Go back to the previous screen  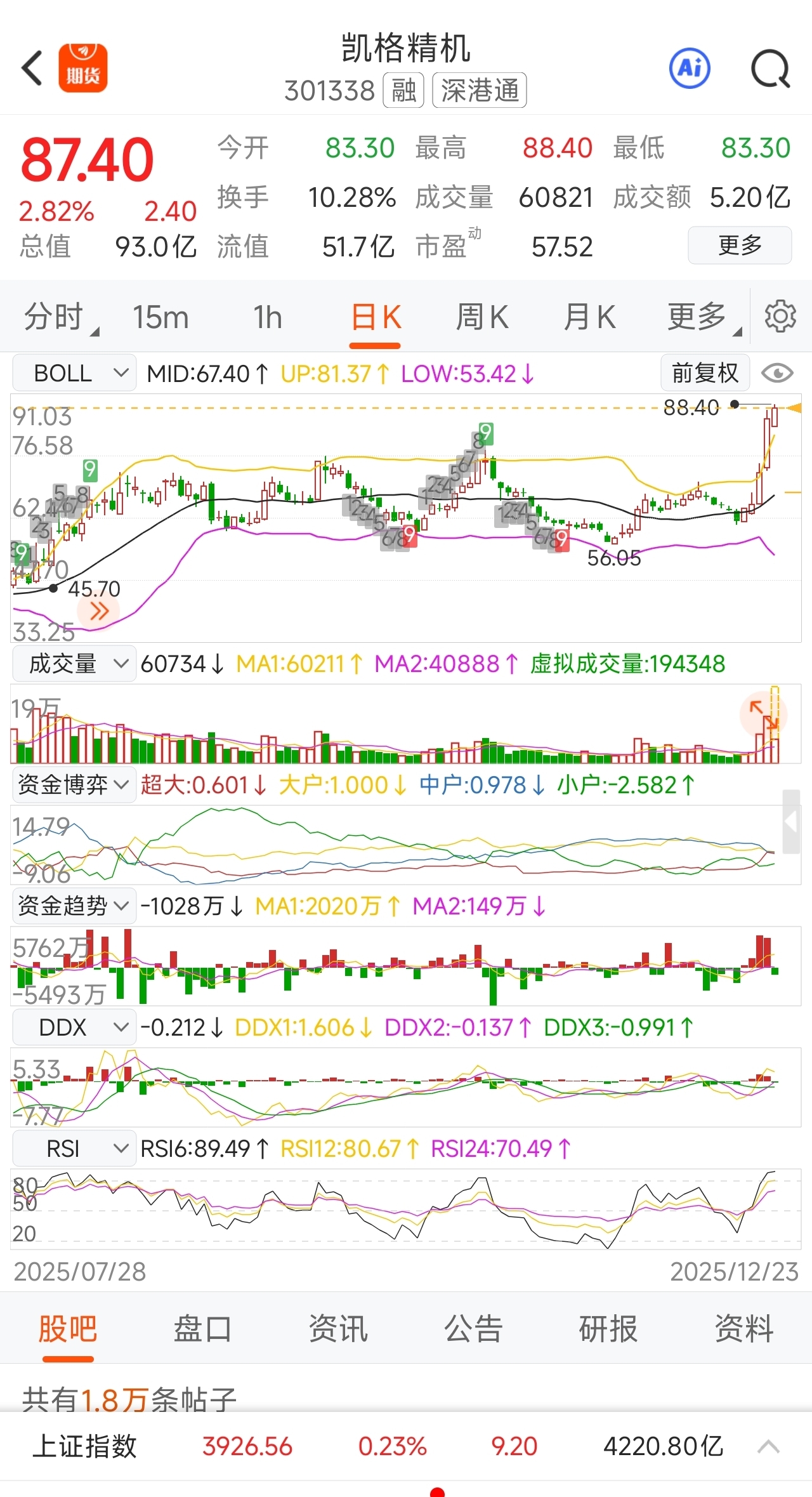[x=32, y=68]
